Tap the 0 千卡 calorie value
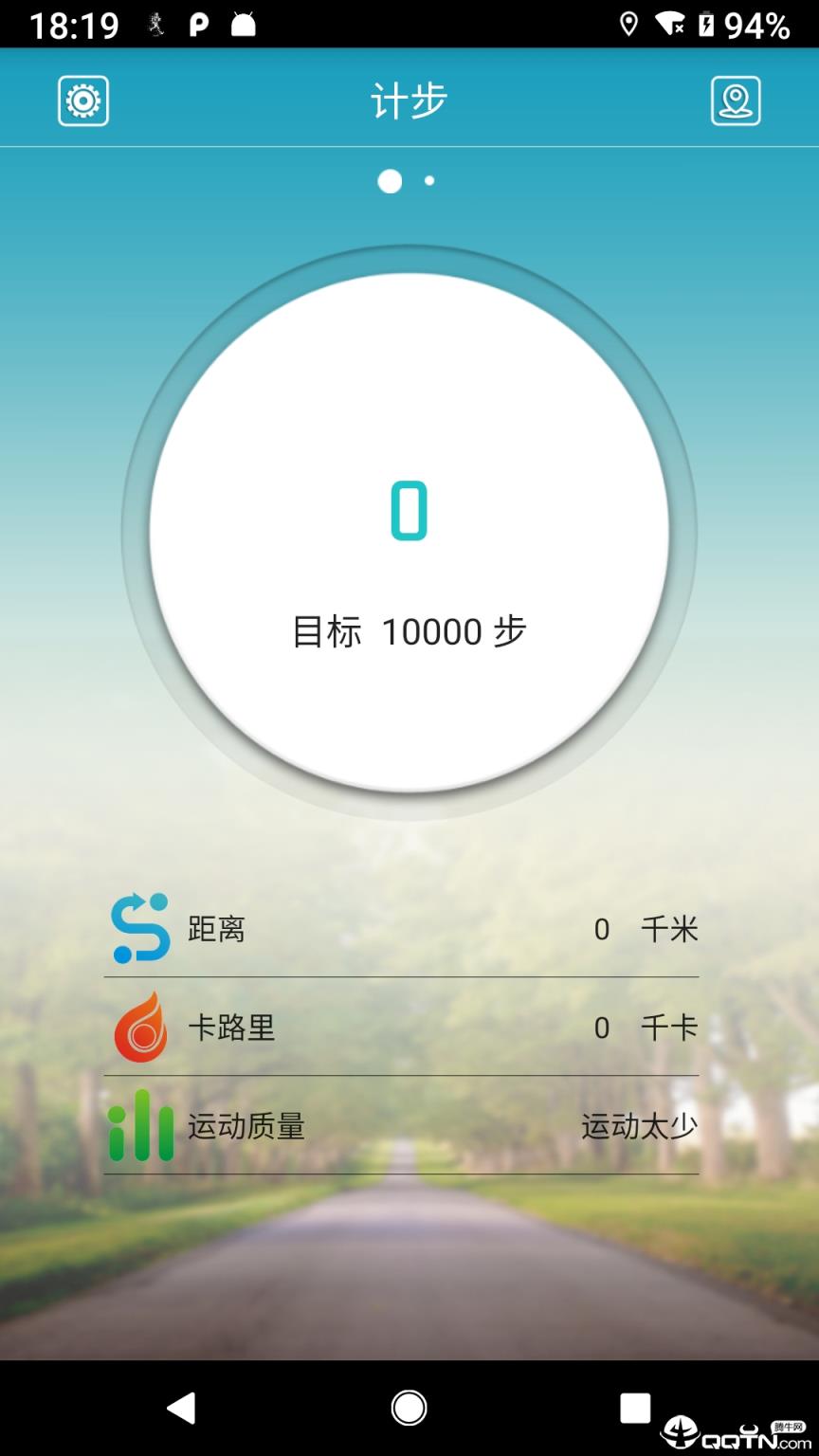The height and width of the screenshot is (1456, 819). click(647, 1028)
